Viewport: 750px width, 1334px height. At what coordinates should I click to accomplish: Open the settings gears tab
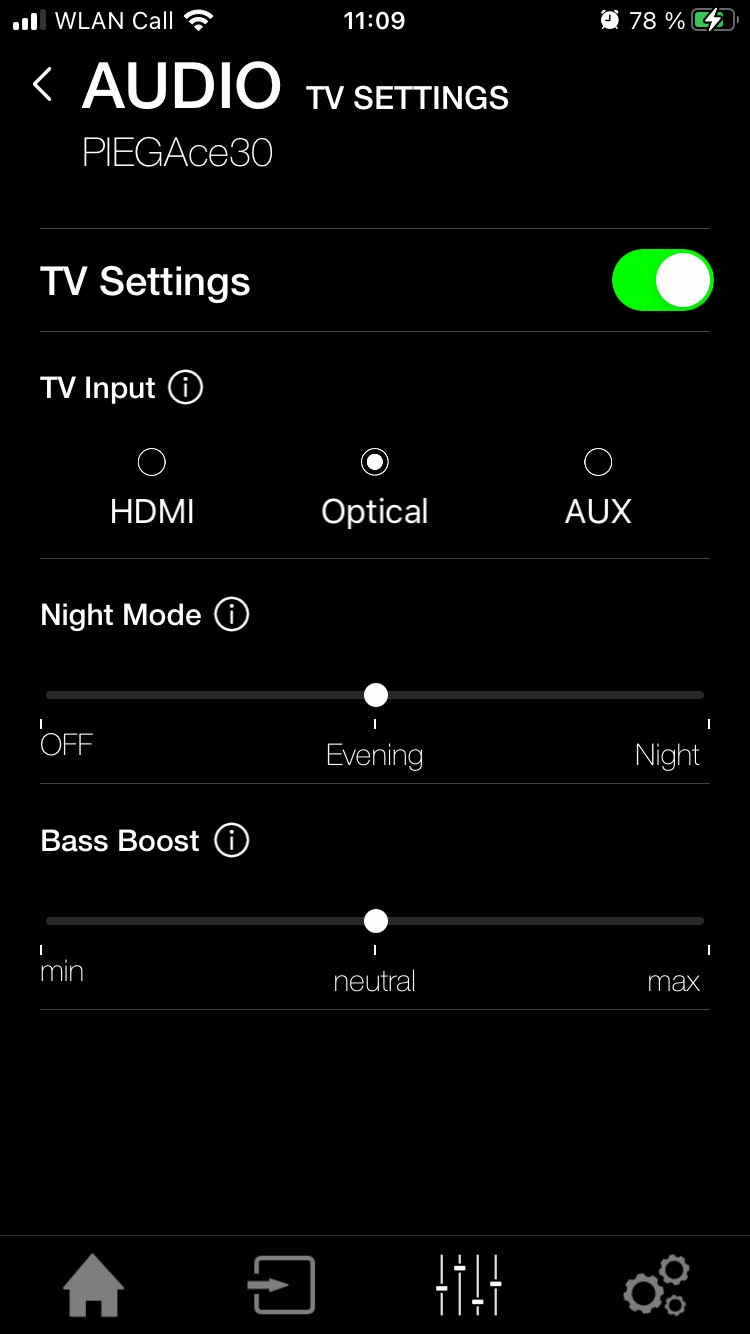[656, 1285]
